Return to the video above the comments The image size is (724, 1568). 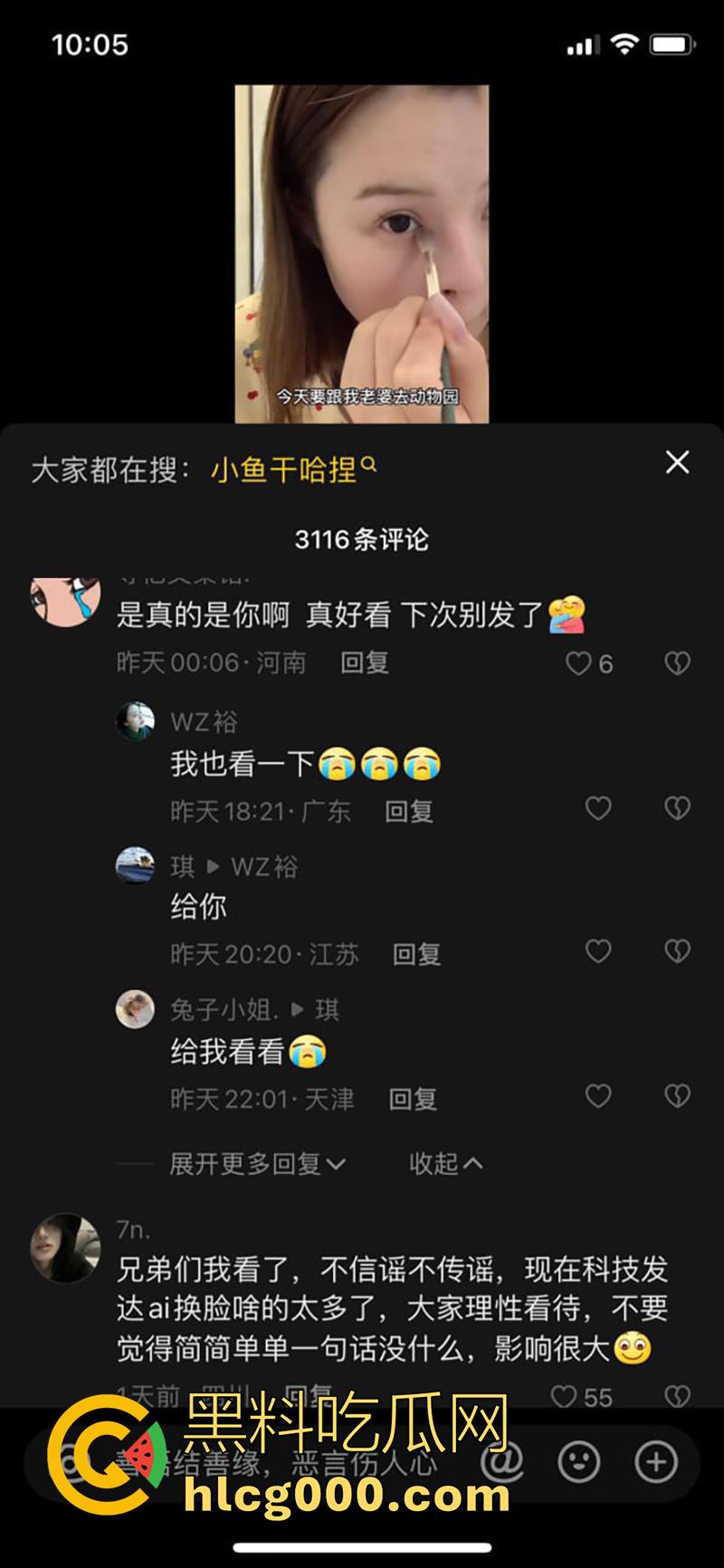pos(361,253)
